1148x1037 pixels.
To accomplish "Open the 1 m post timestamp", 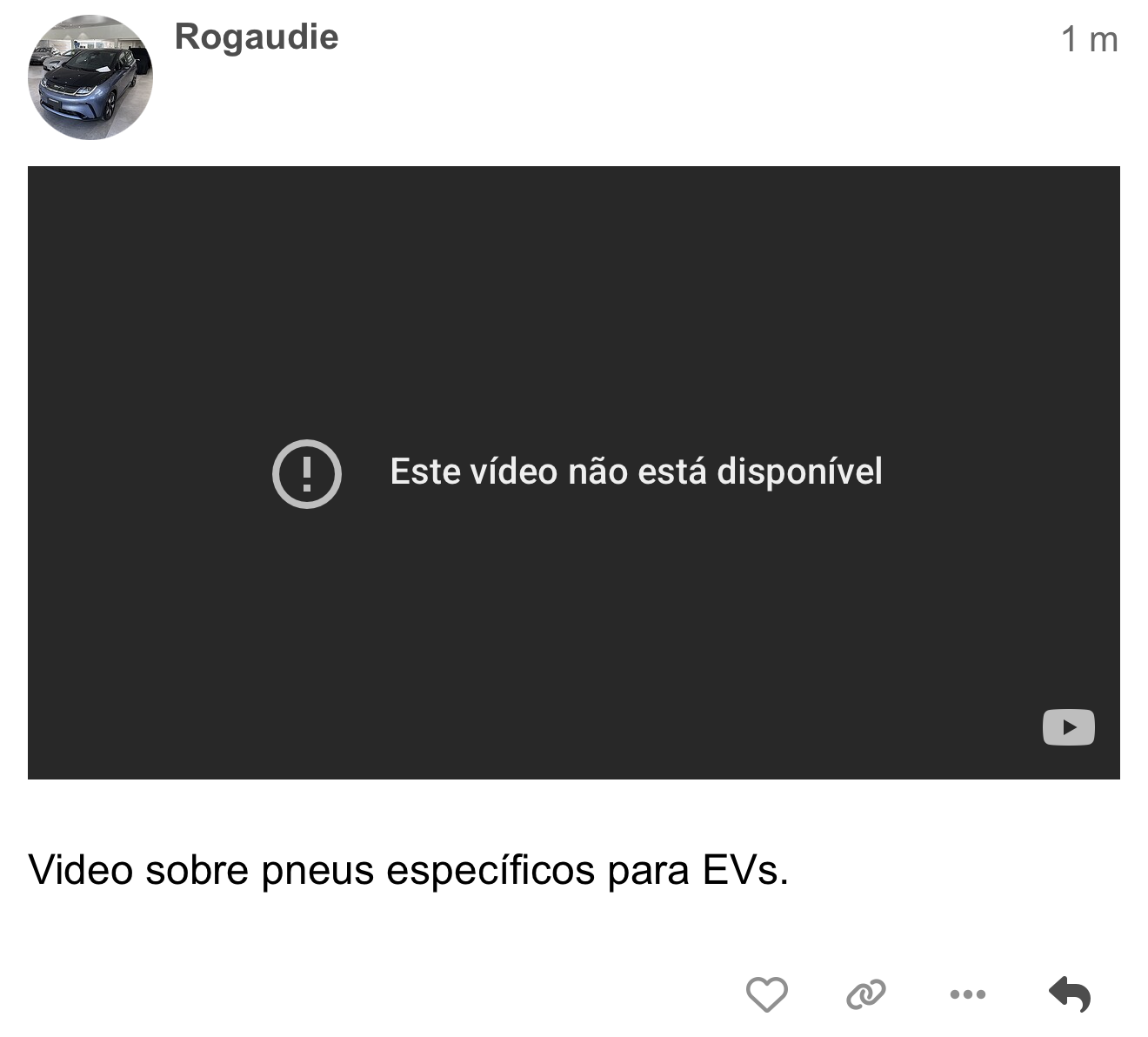I will tap(1089, 40).
